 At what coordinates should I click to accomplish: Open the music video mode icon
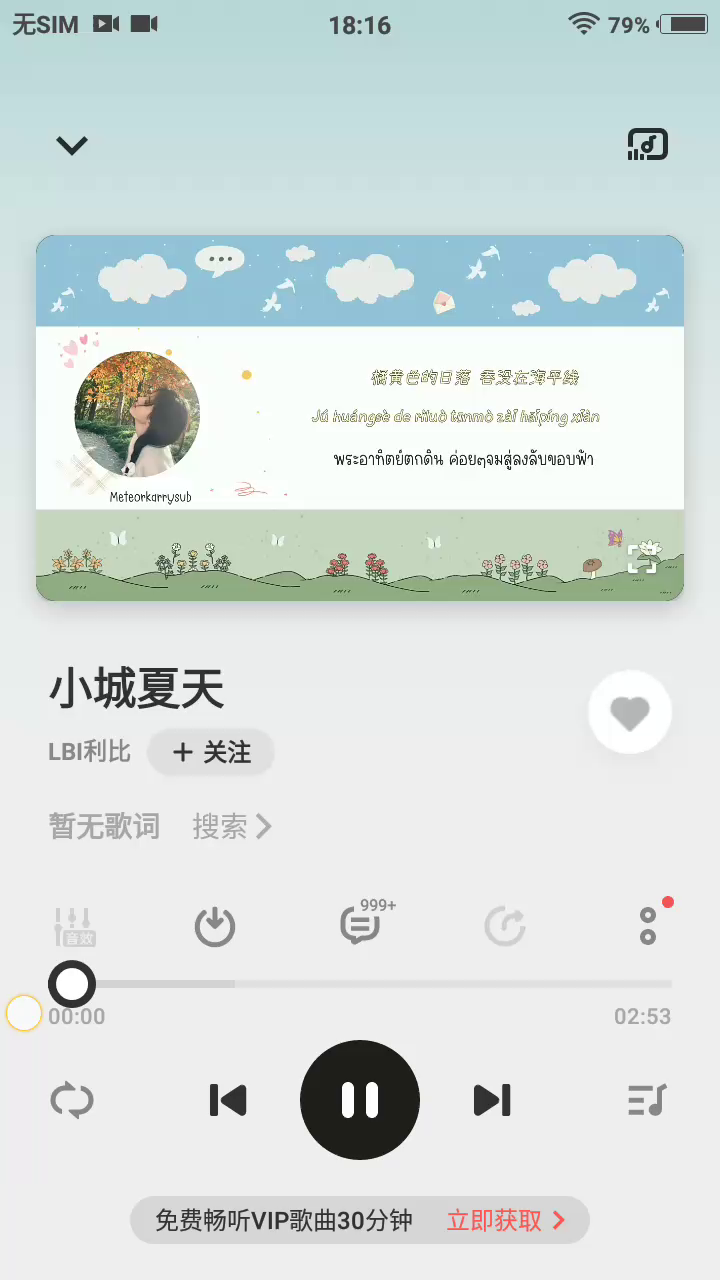(x=647, y=145)
